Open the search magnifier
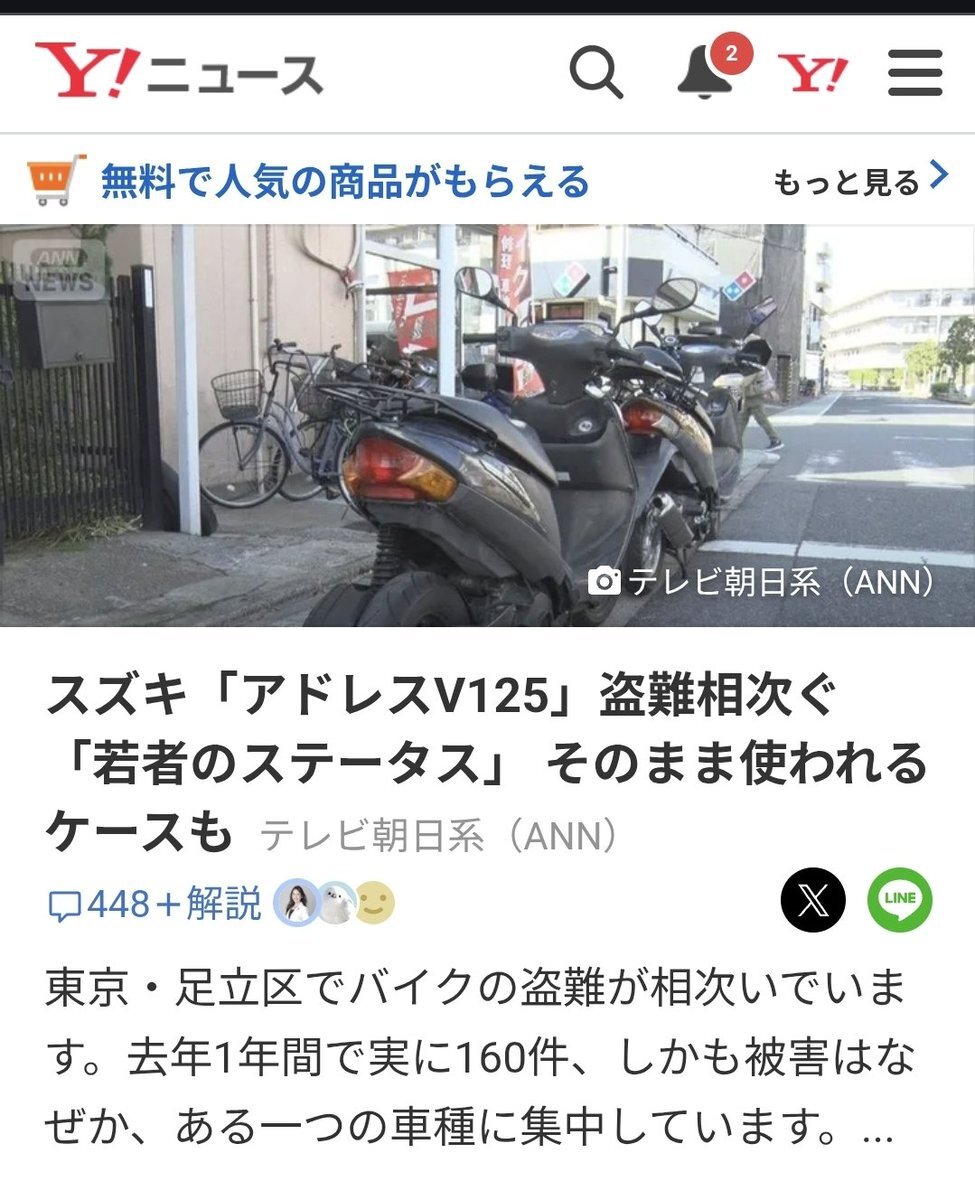The image size is (975, 1200). 596,72
